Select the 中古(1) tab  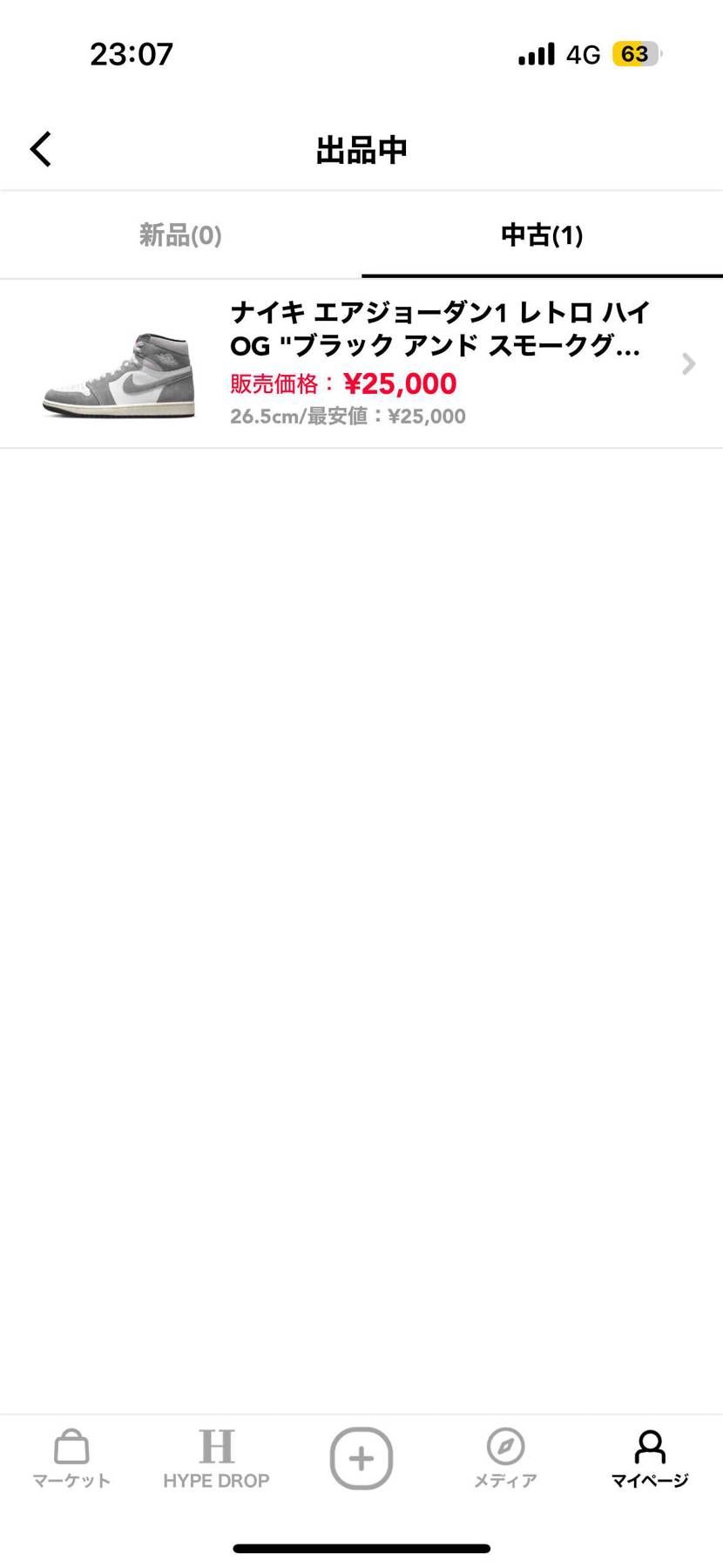pyautogui.click(x=542, y=235)
